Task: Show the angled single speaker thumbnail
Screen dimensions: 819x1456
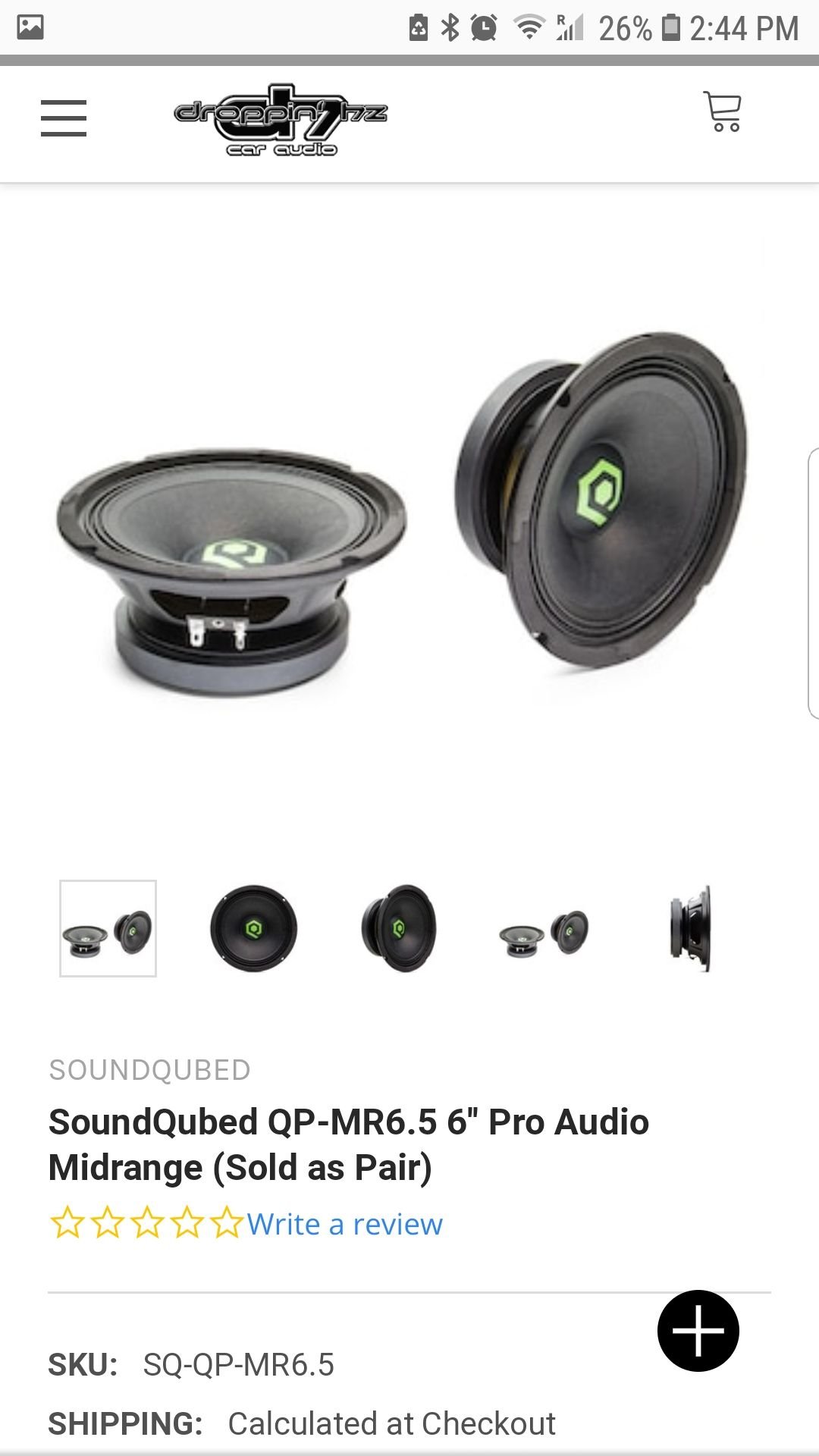Action: tap(400, 928)
